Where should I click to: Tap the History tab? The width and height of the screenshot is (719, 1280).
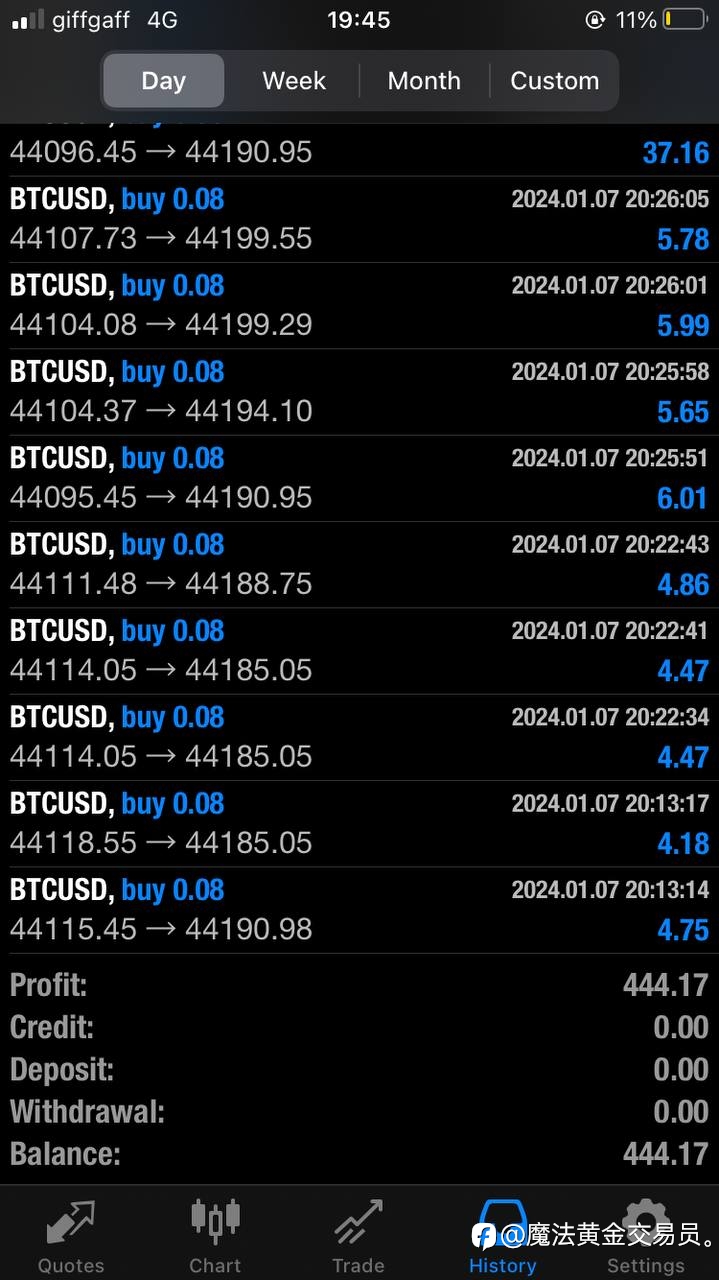pyautogui.click(x=502, y=1236)
